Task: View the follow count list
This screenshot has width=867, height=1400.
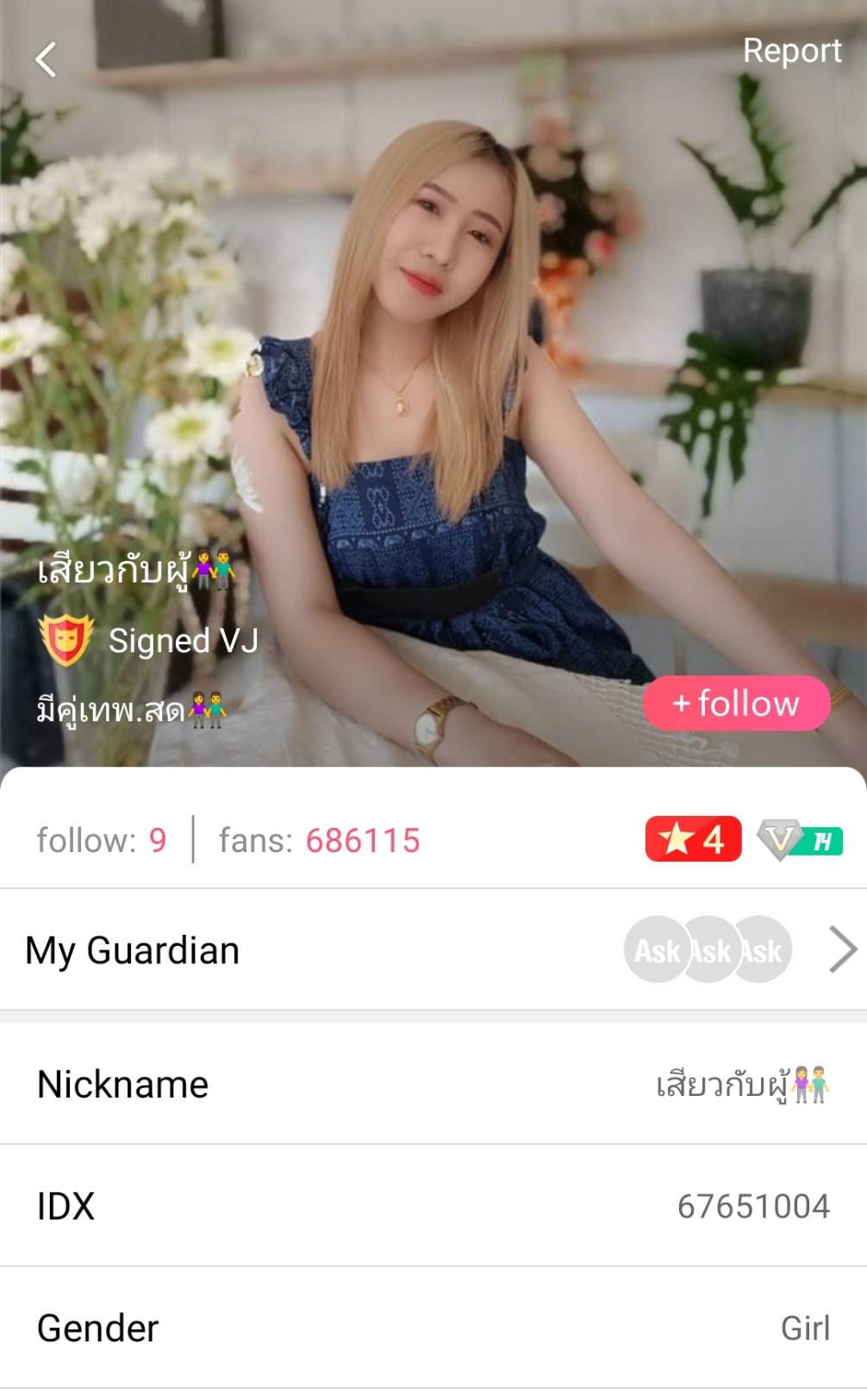Action: (x=101, y=840)
